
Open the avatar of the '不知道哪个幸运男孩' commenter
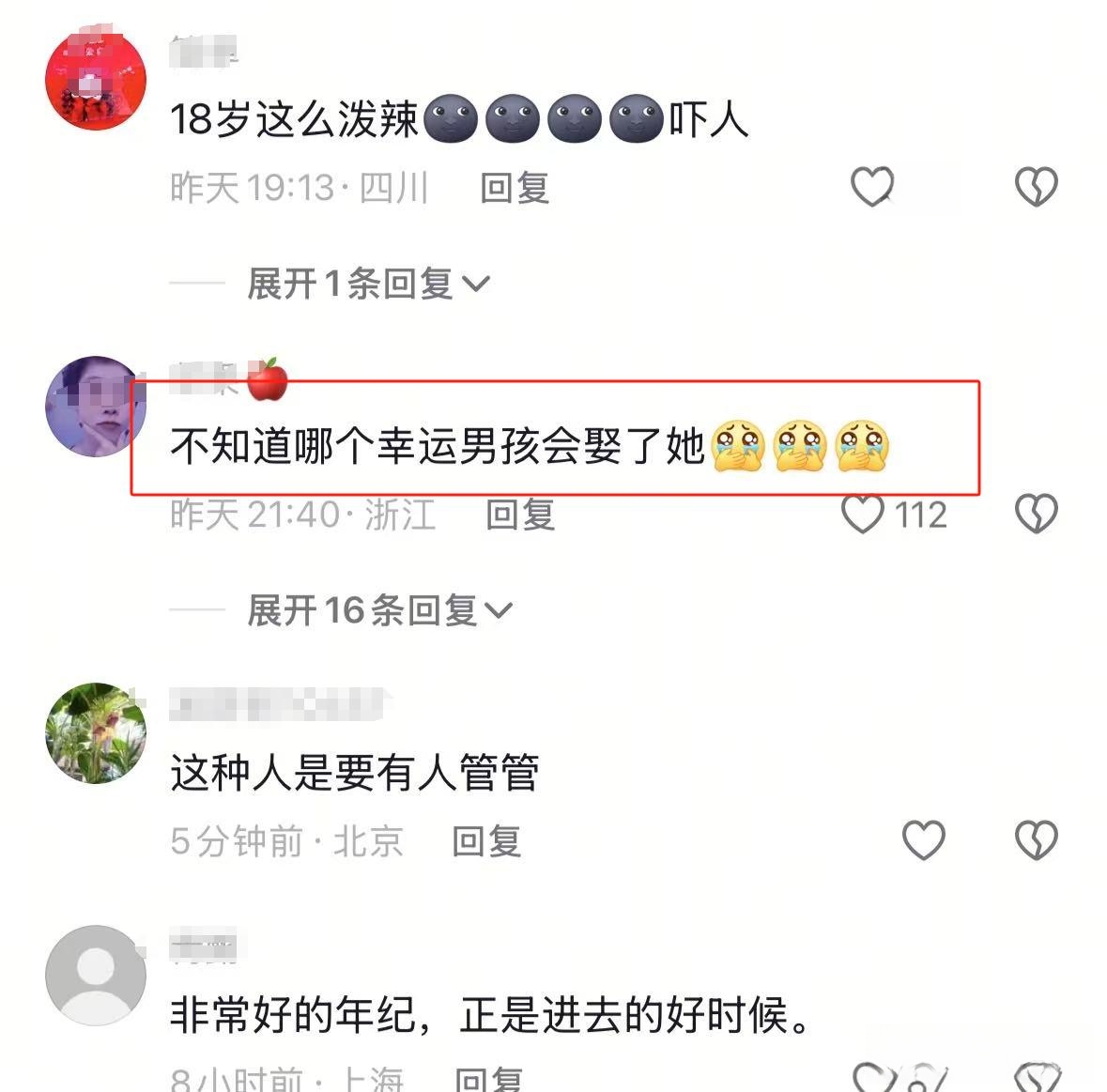pyautogui.click(x=96, y=407)
